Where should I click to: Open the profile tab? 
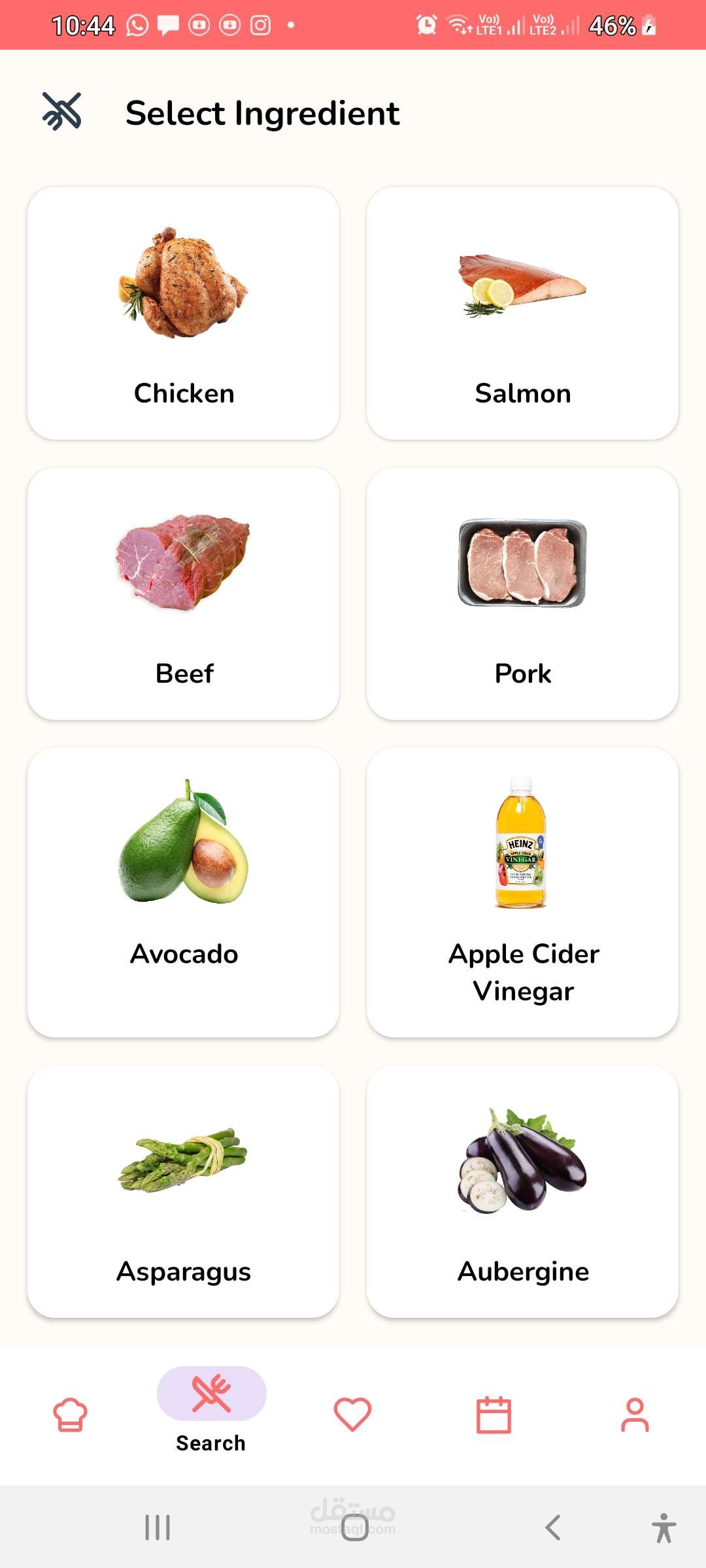pos(635,1414)
